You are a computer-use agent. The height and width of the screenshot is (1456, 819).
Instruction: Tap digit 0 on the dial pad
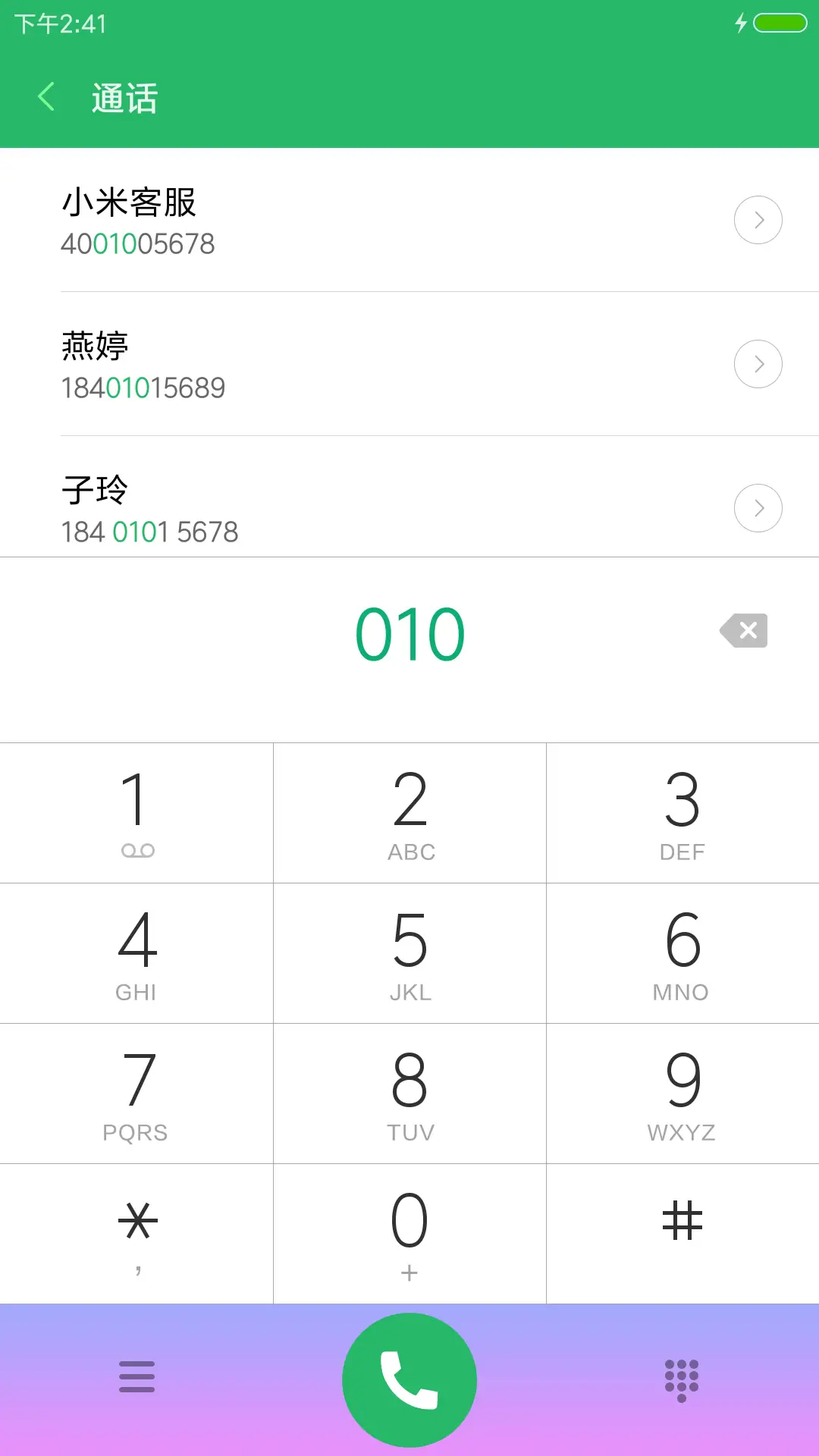tap(409, 1234)
